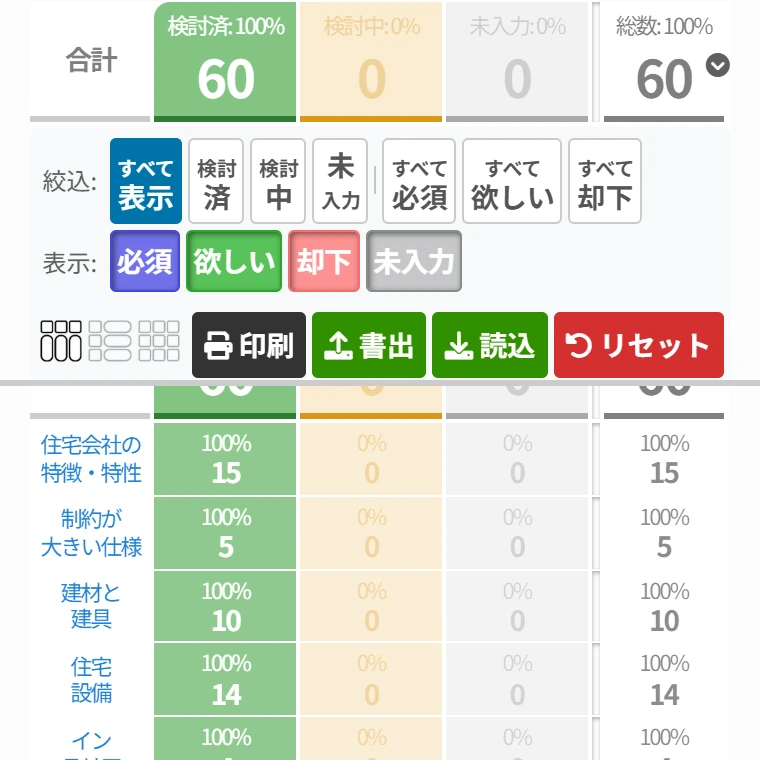Tap the 印刷 print button
Screen dimensions: 760x760
(x=249, y=345)
